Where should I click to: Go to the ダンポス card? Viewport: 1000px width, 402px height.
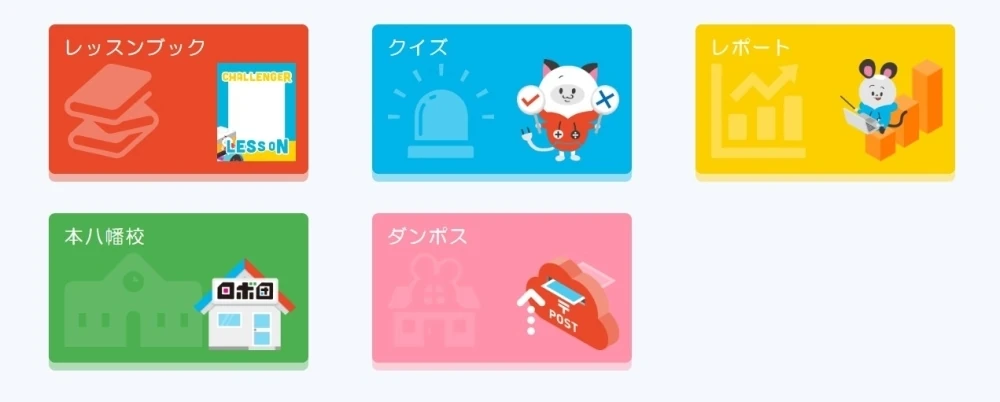coord(501,289)
